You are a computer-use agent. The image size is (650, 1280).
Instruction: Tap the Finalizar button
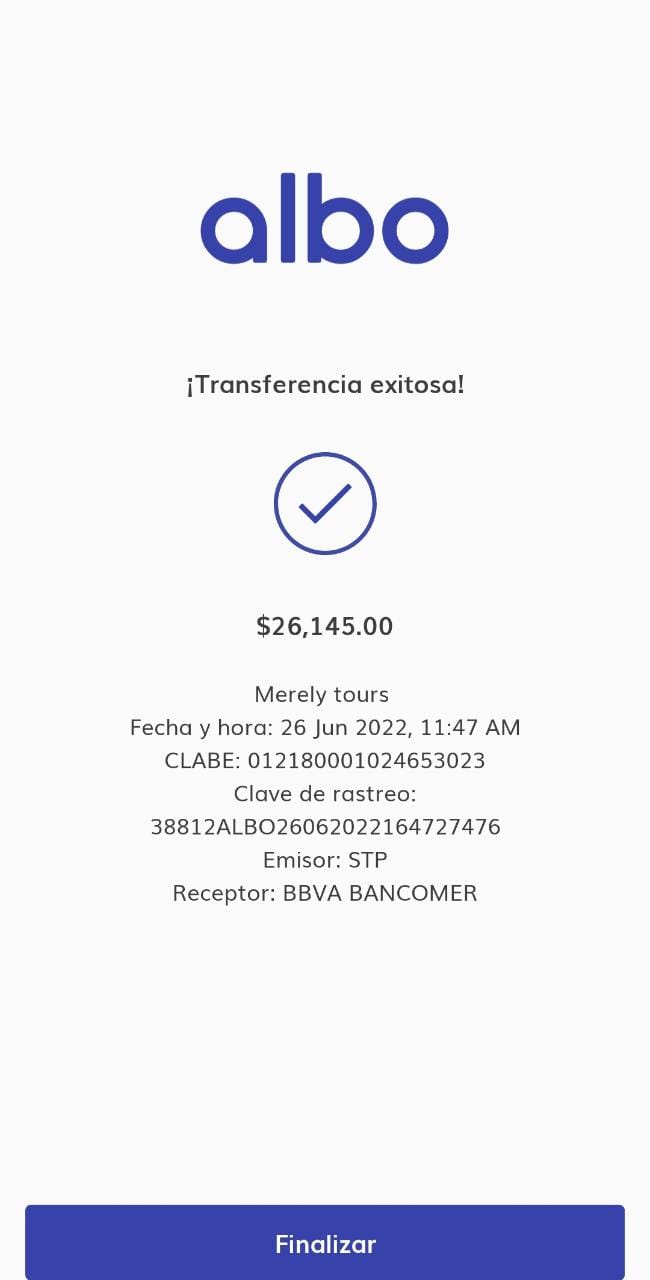pos(325,1243)
